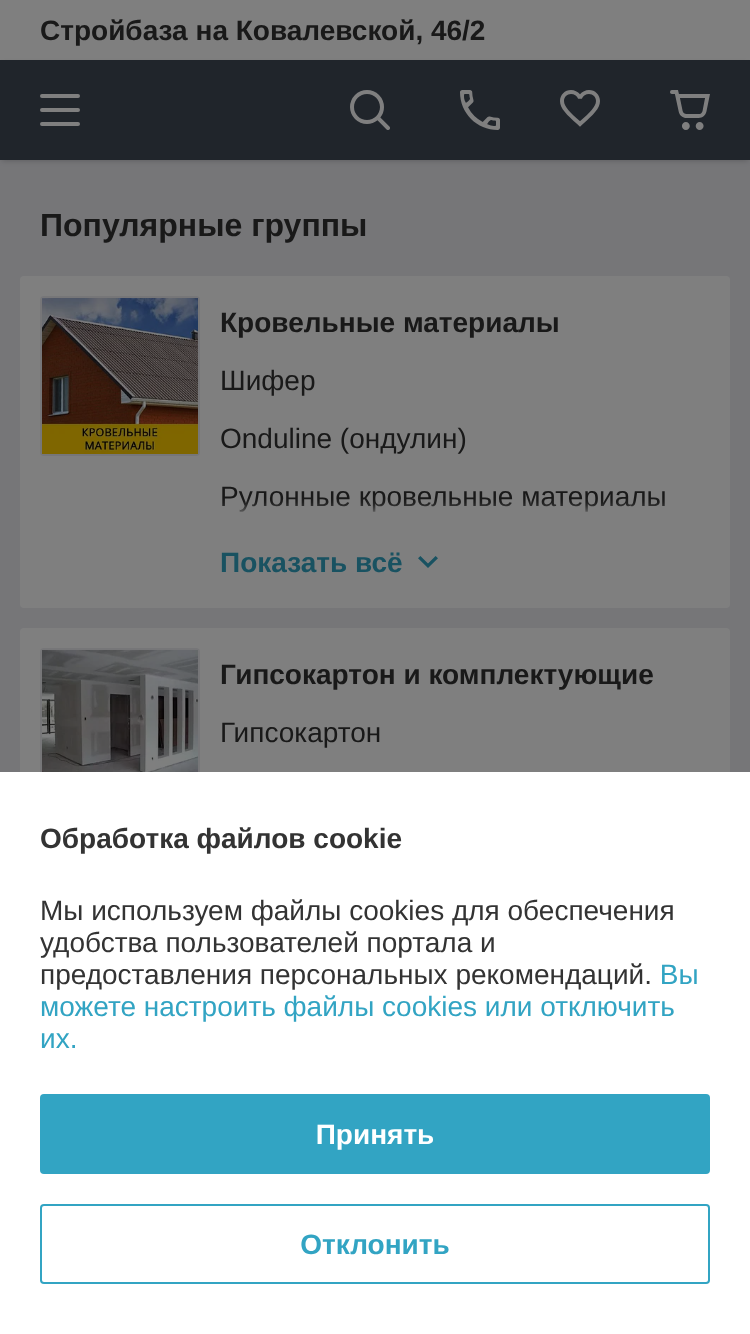Tap the phone call icon
The width and height of the screenshot is (750, 1334).
(x=480, y=110)
